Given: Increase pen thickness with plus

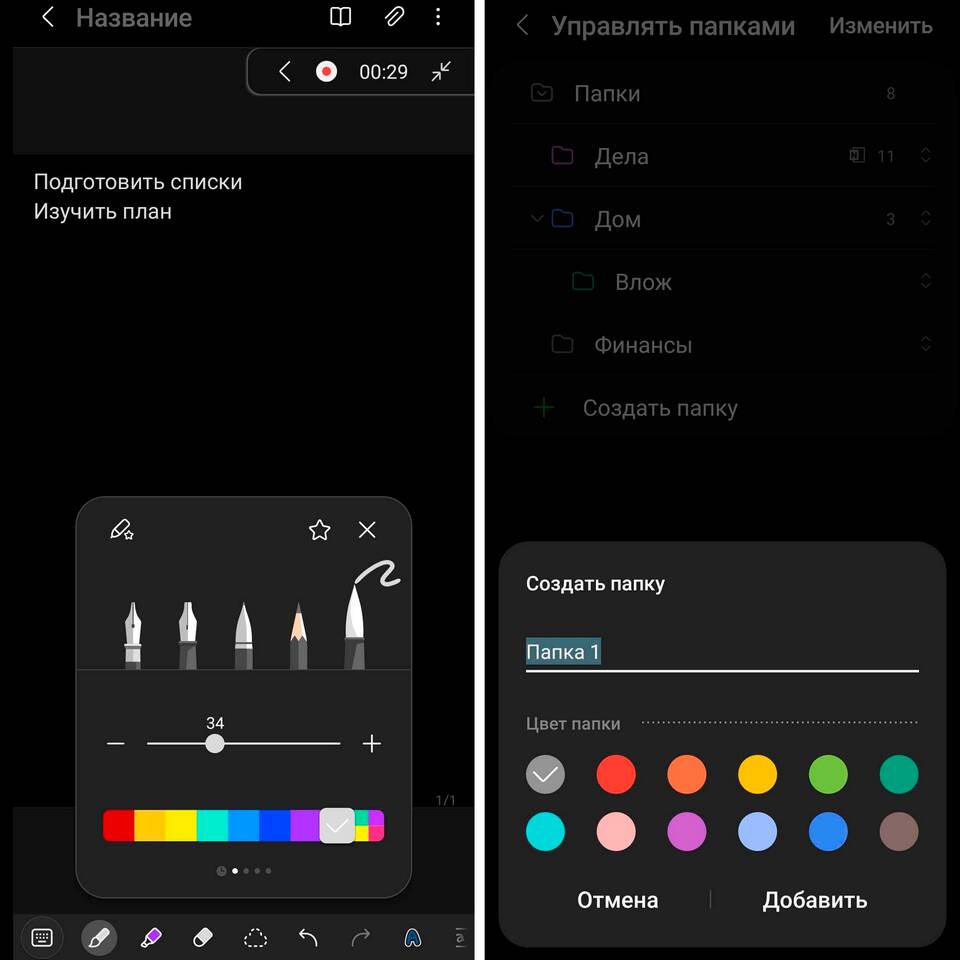Looking at the screenshot, I should pos(372,744).
